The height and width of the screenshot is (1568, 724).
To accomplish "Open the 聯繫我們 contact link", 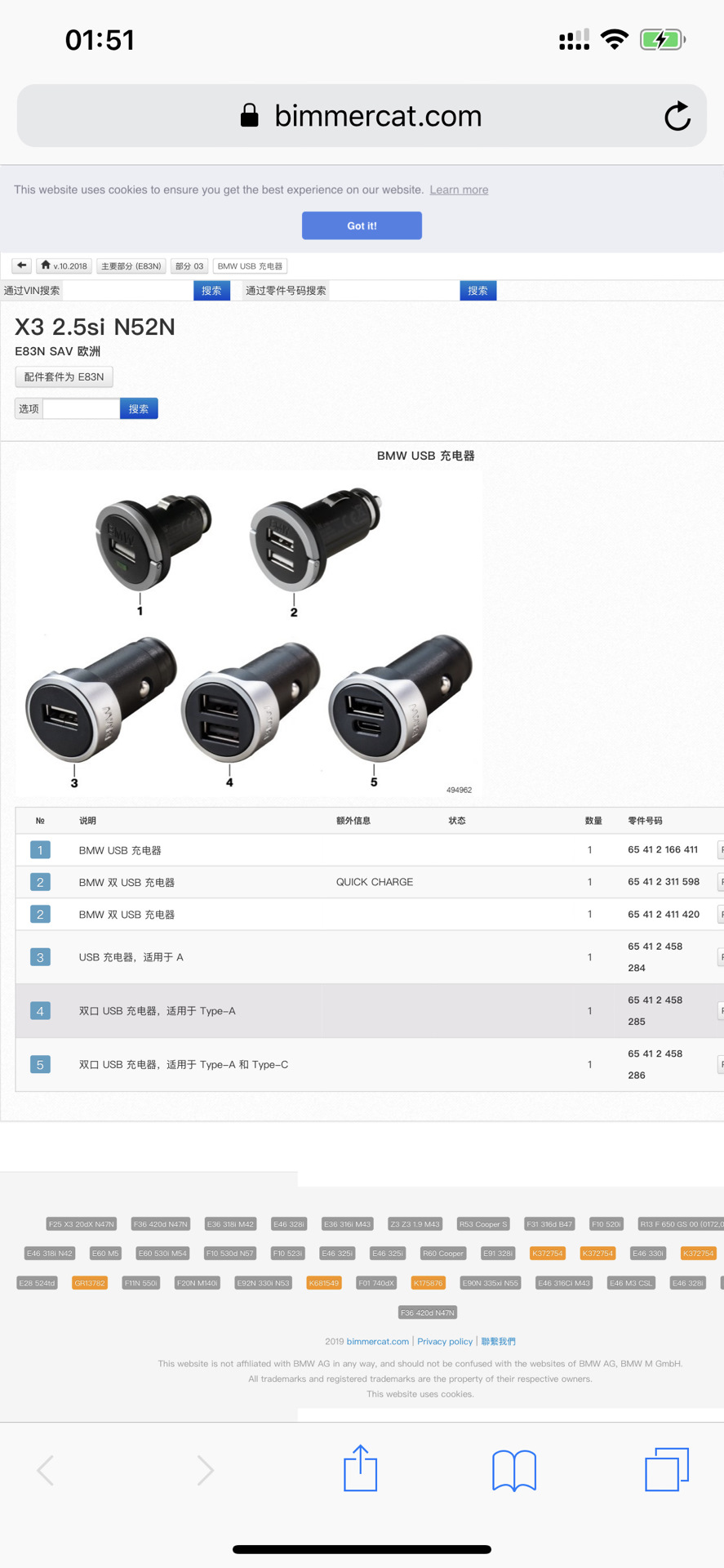I will [498, 1341].
